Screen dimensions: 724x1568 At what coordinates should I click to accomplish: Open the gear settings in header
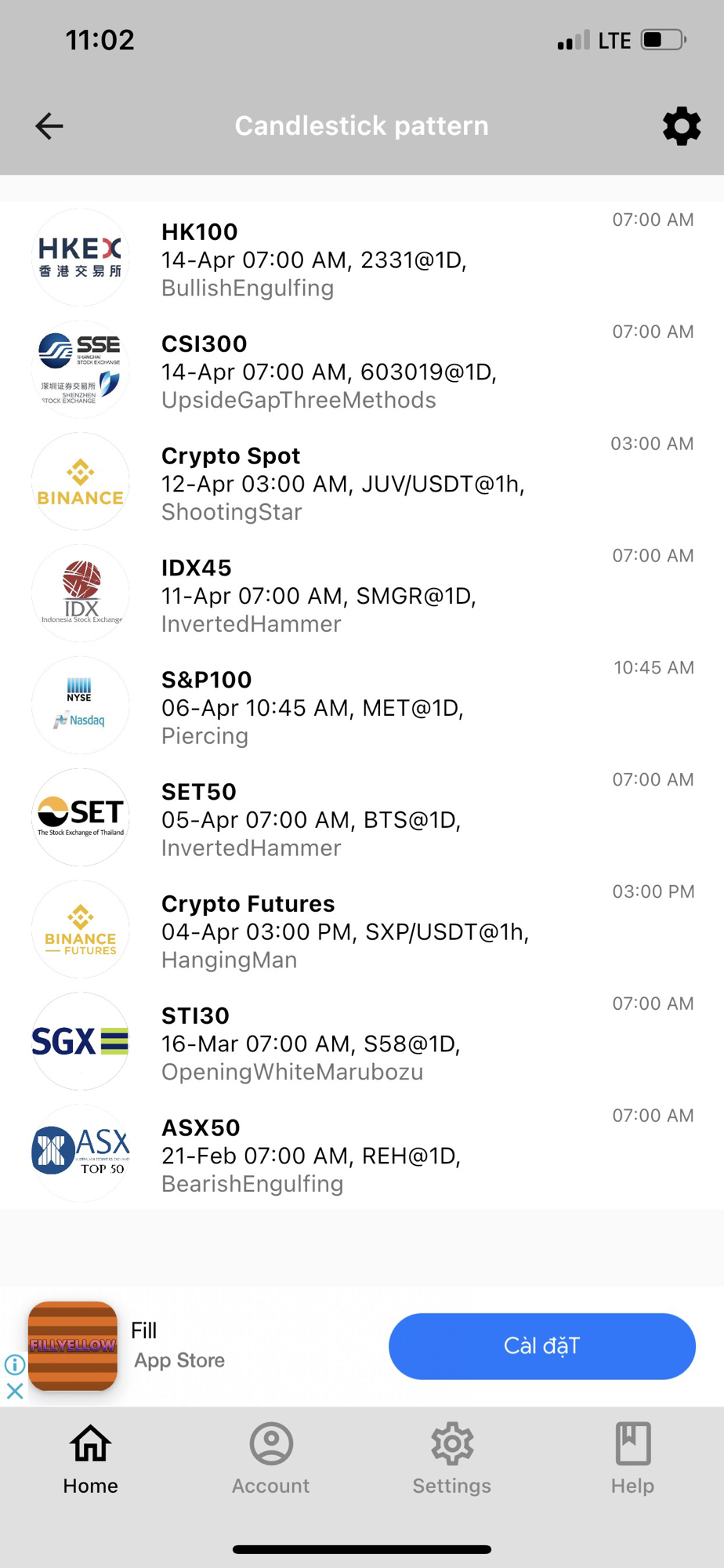click(682, 125)
